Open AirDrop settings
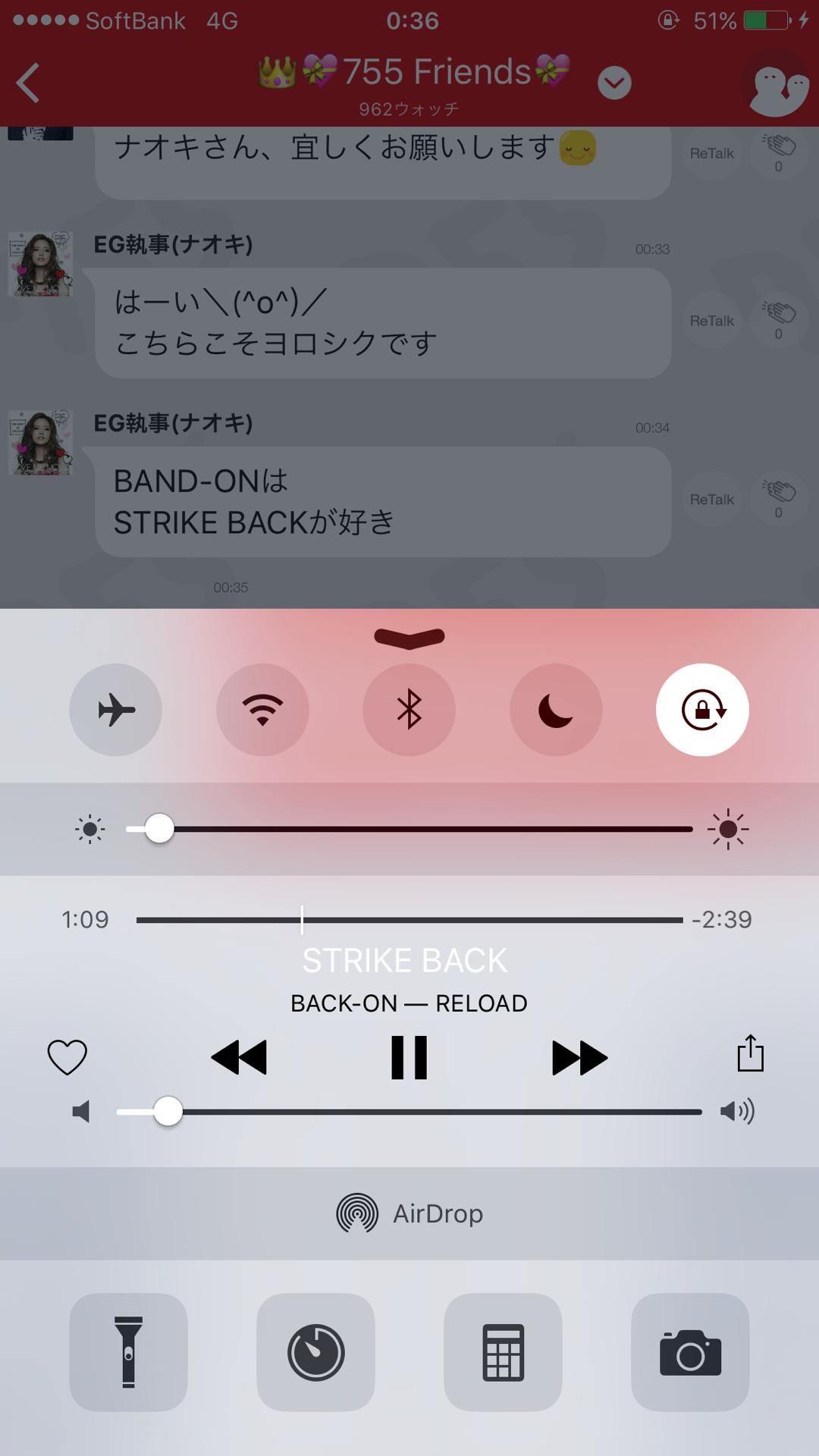This screenshot has height=1456, width=819. coord(409,1213)
